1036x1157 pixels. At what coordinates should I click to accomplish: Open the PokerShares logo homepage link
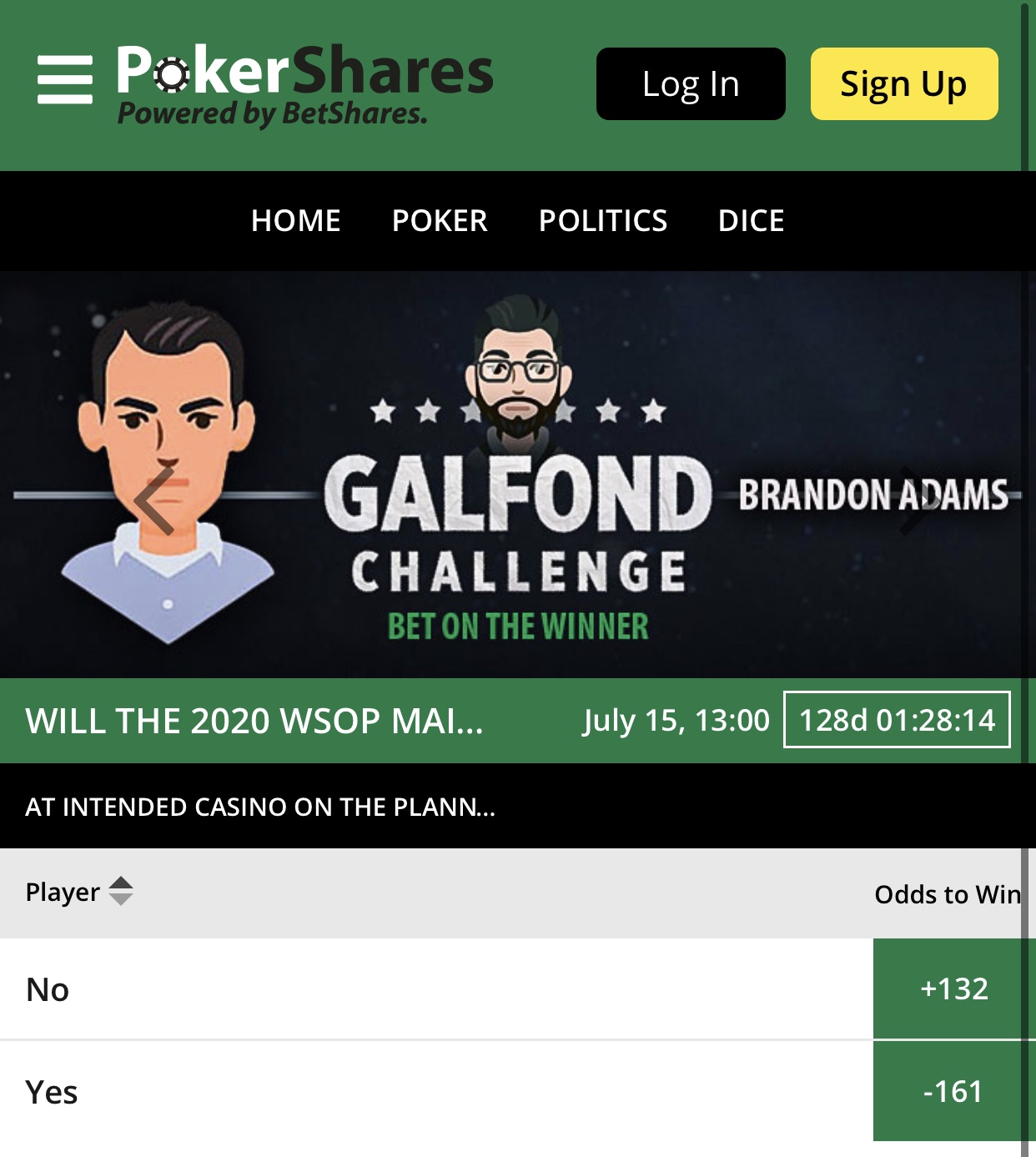304,83
